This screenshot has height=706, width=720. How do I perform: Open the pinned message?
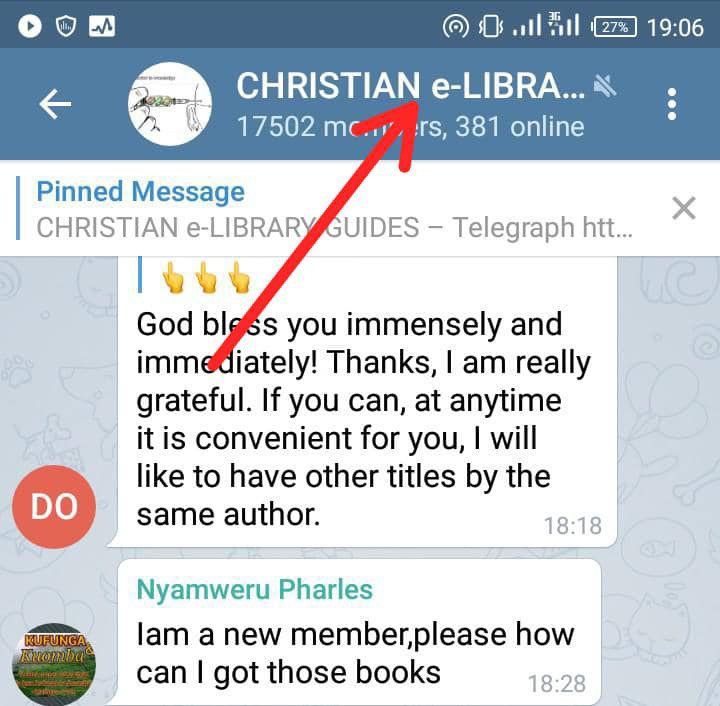pyautogui.click(x=335, y=209)
